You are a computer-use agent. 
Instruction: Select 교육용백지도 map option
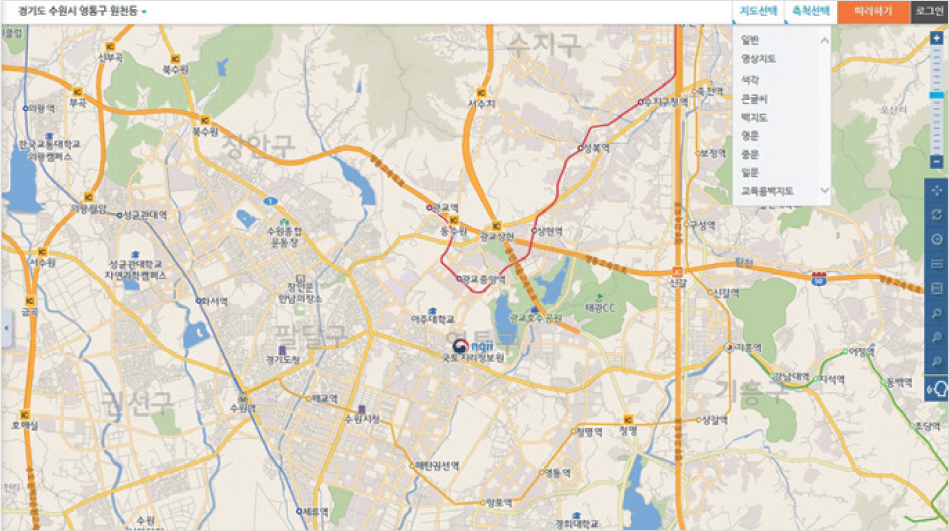pos(767,190)
